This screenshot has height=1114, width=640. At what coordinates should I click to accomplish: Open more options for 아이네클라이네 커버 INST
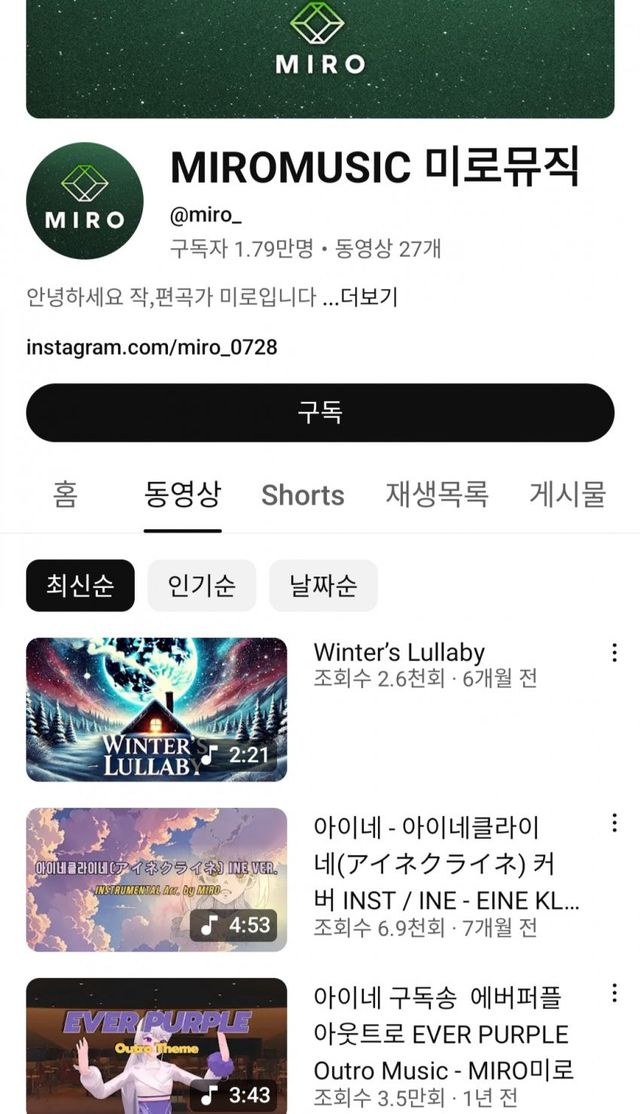pyautogui.click(x=614, y=823)
